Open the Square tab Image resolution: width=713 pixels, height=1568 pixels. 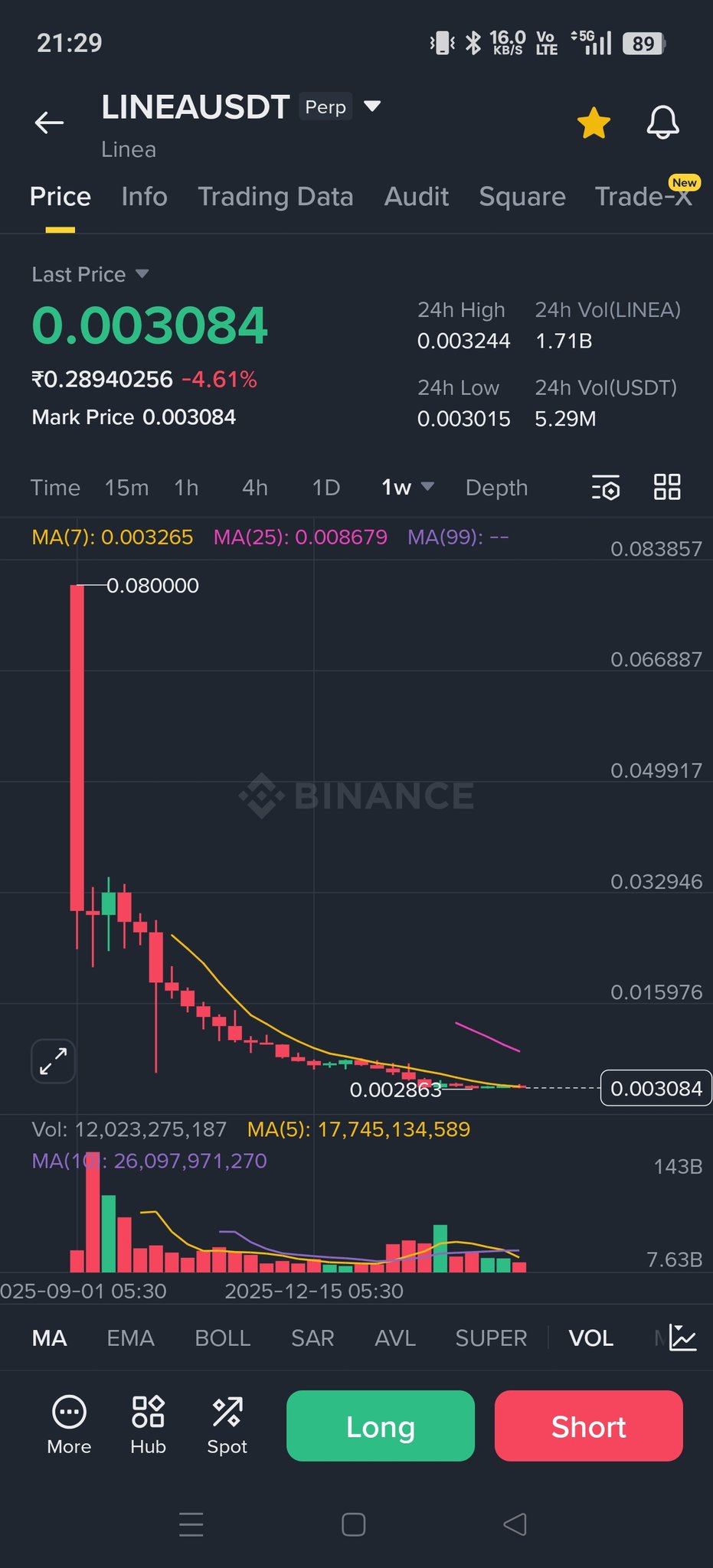522,197
